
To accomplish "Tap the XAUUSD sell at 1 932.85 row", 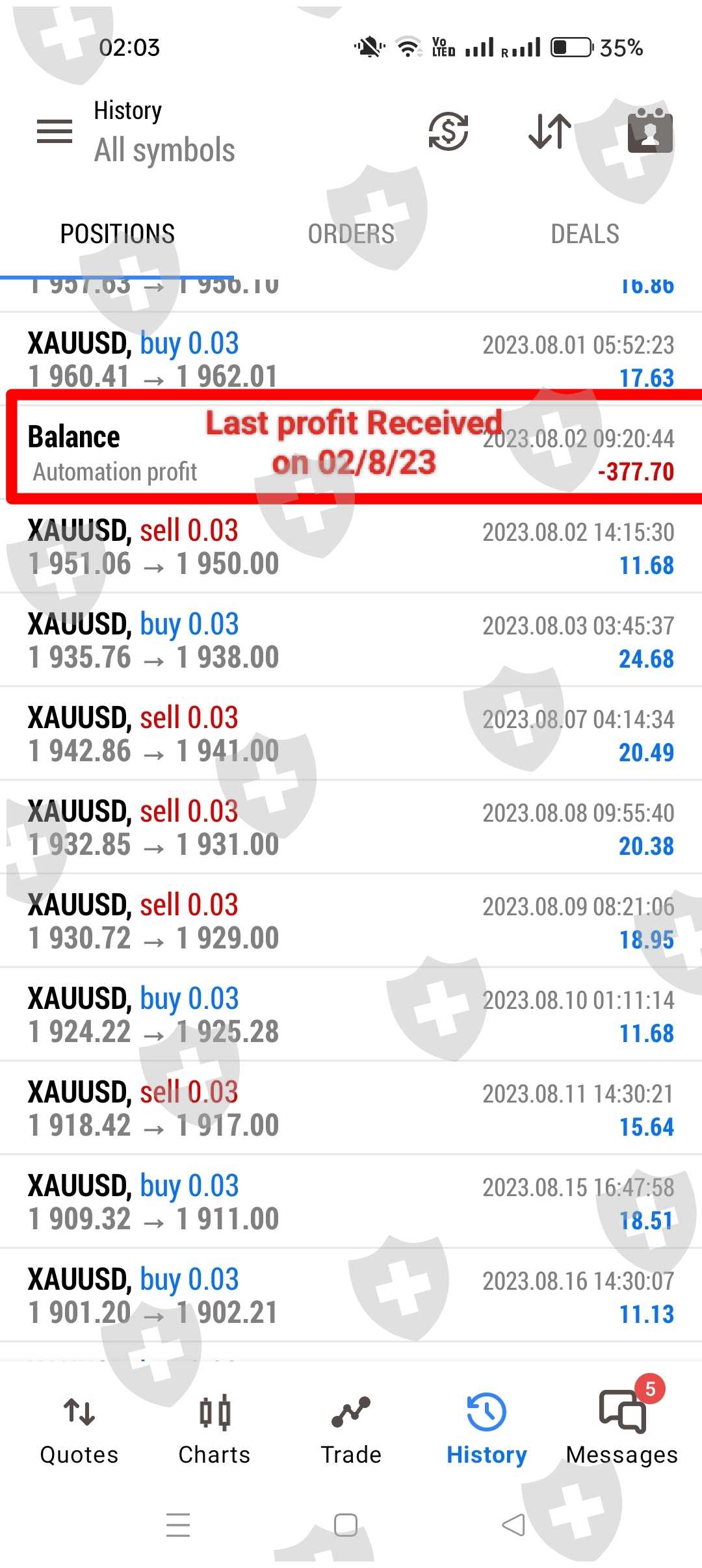I will (351, 828).
